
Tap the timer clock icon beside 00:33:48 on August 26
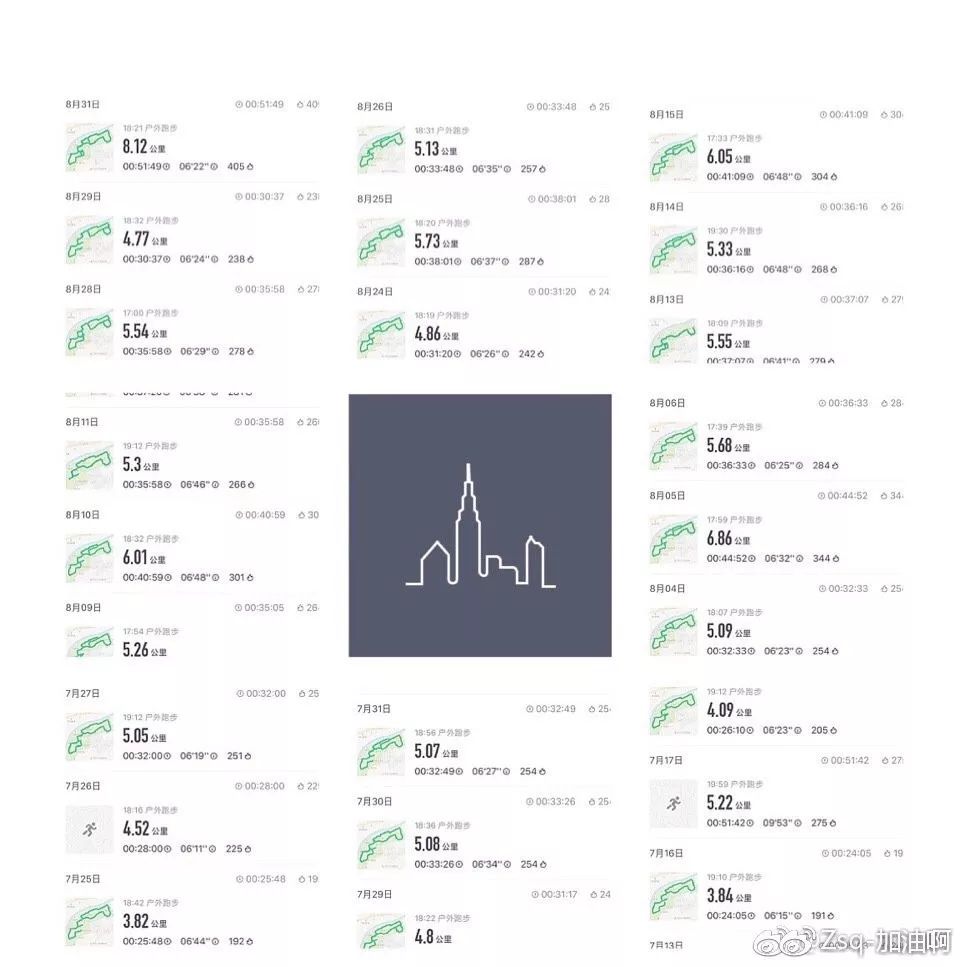(530, 105)
